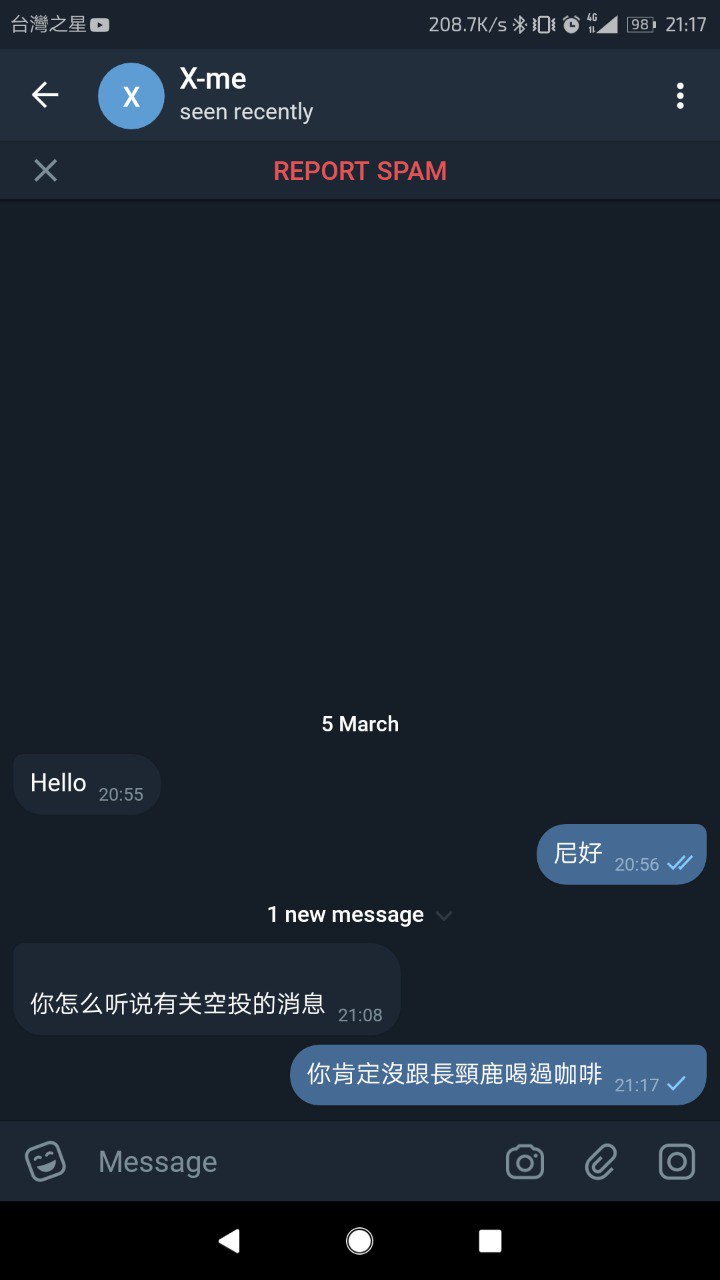
Task: Open the chat overflow menu
Action: pos(680,95)
